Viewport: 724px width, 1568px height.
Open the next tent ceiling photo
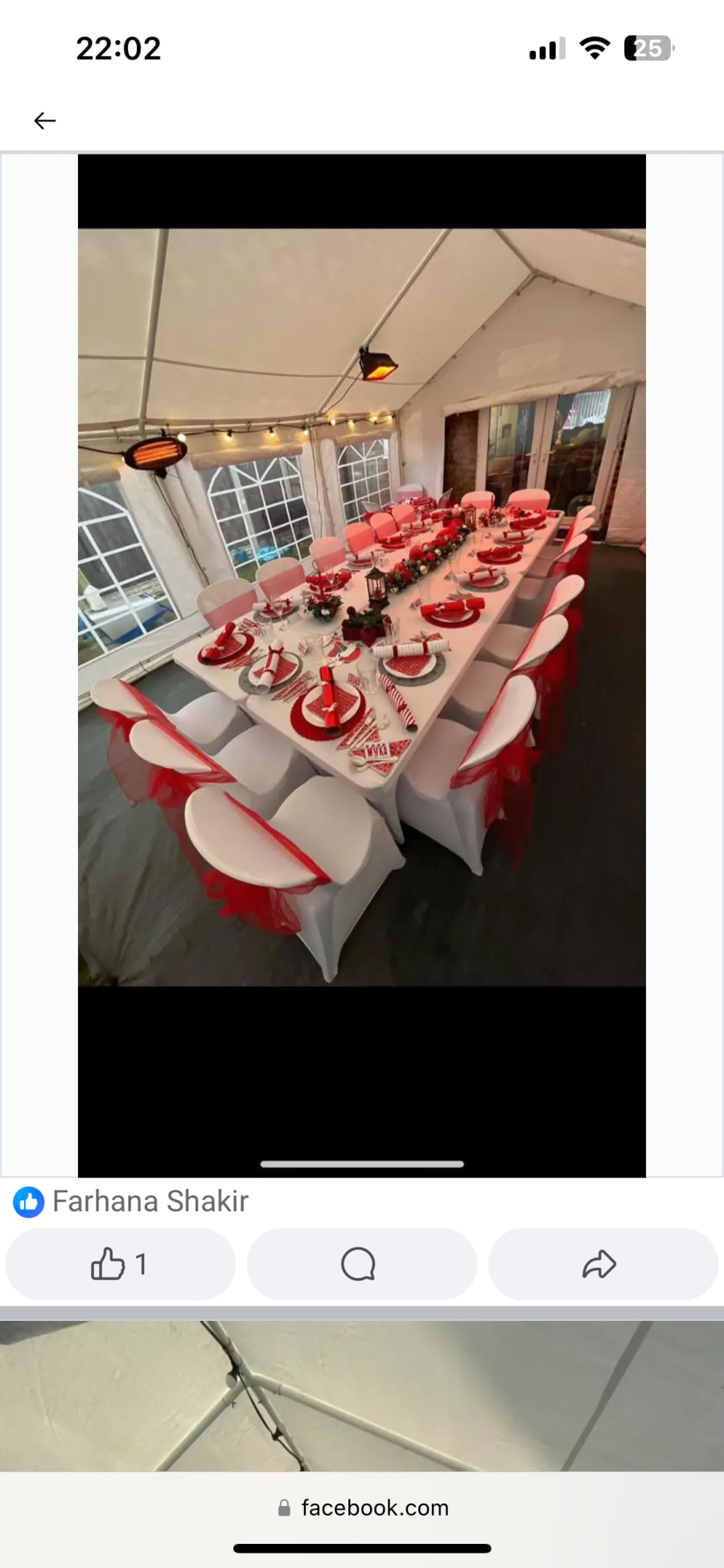point(361,1396)
